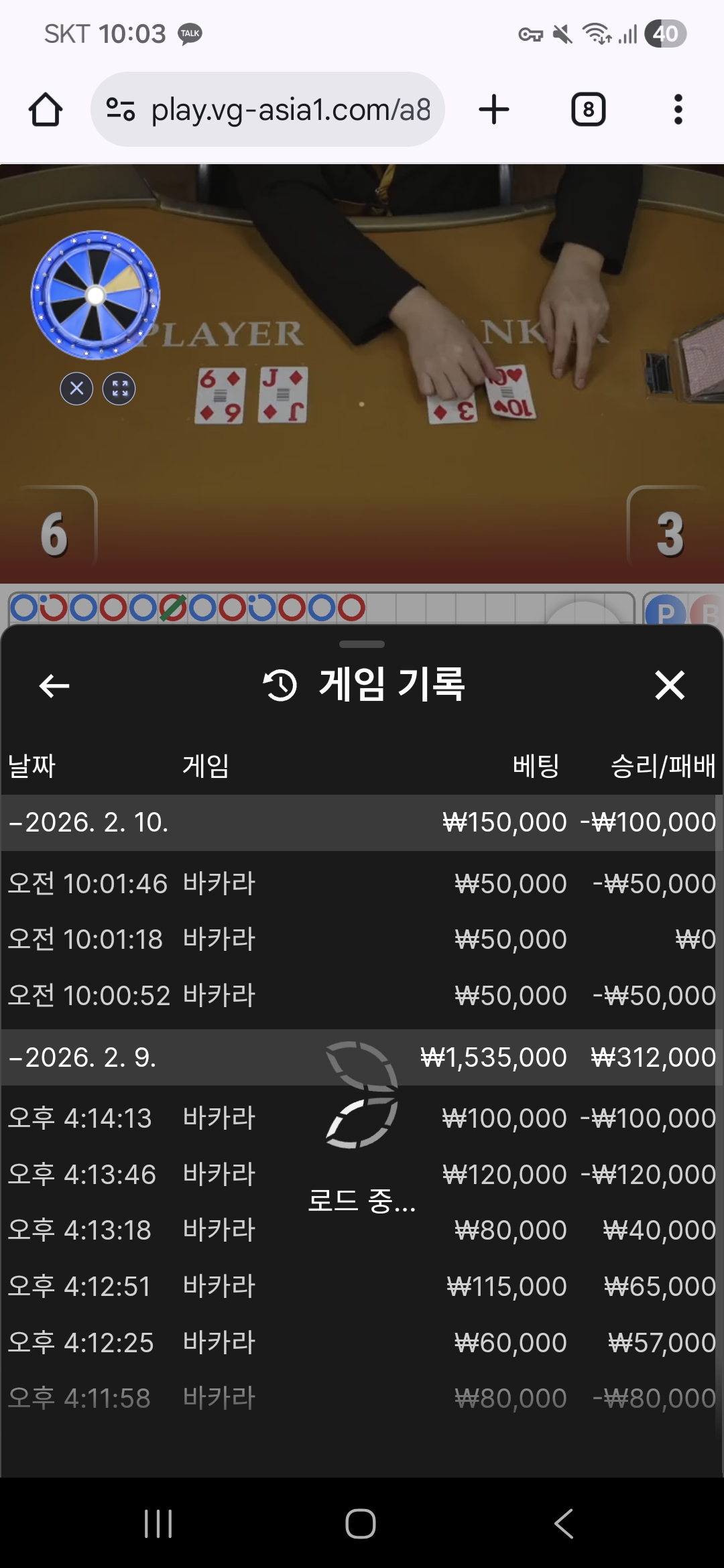Expand the wheel widget to fullscreen
The image size is (724, 1568).
pos(119,388)
